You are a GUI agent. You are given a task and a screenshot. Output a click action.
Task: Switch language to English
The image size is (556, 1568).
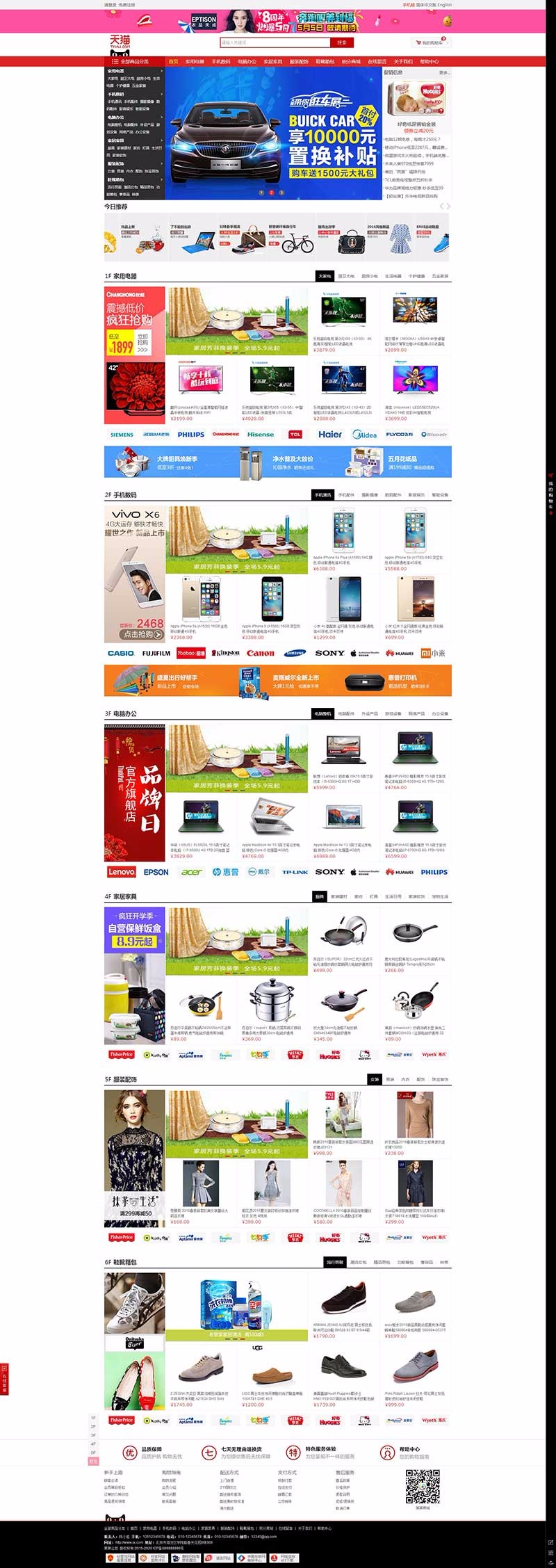[445, 5]
